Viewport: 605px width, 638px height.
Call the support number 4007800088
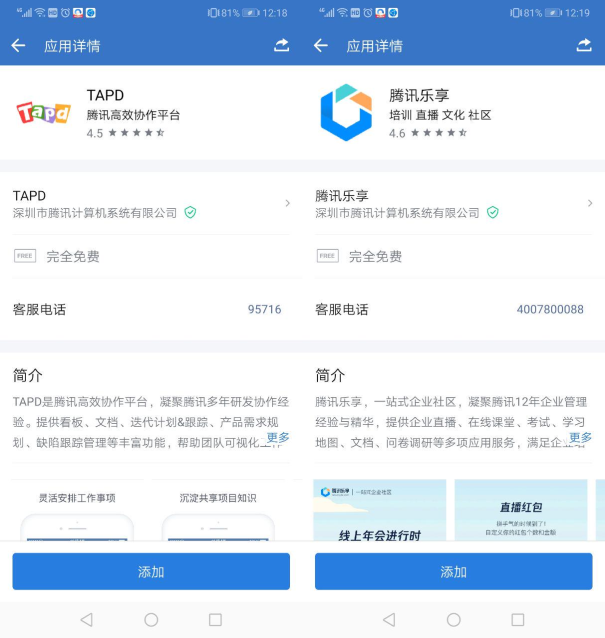(x=550, y=310)
